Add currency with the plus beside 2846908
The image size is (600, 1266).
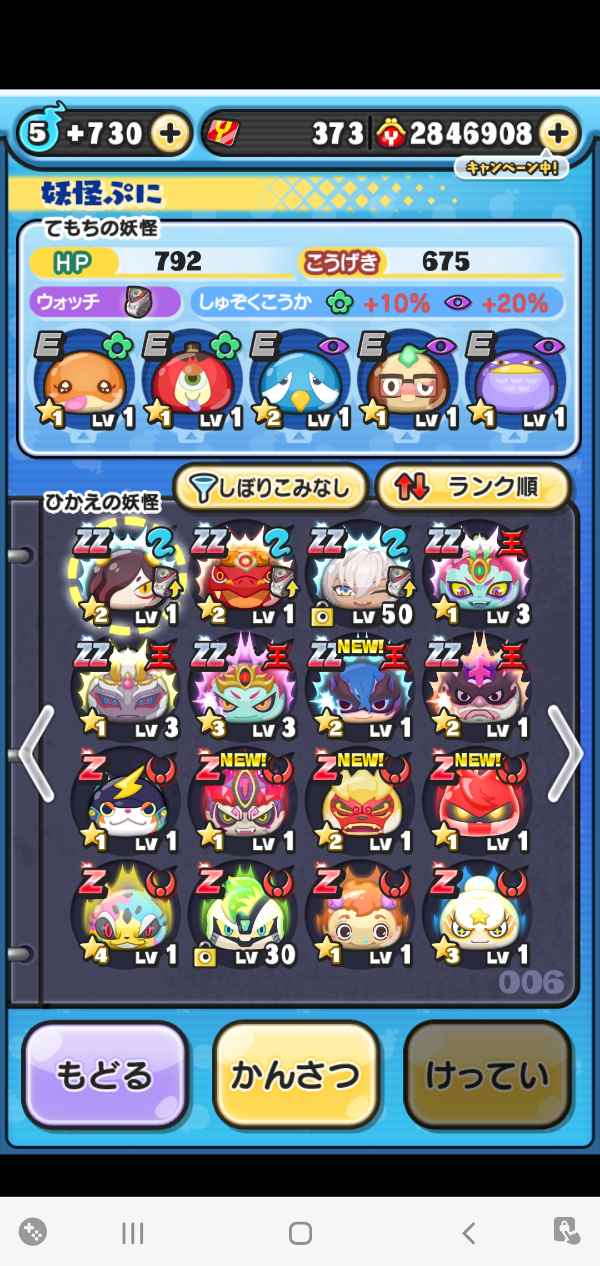click(559, 133)
